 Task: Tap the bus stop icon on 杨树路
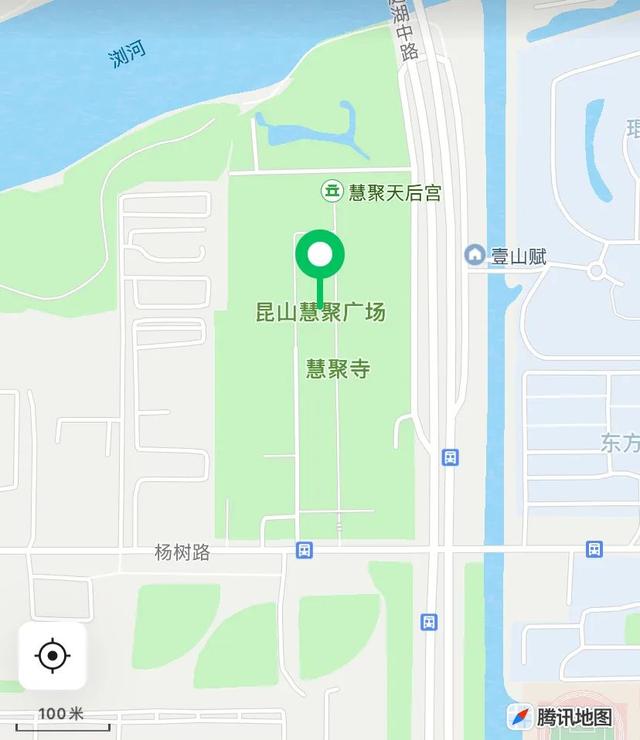tap(304, 550)
